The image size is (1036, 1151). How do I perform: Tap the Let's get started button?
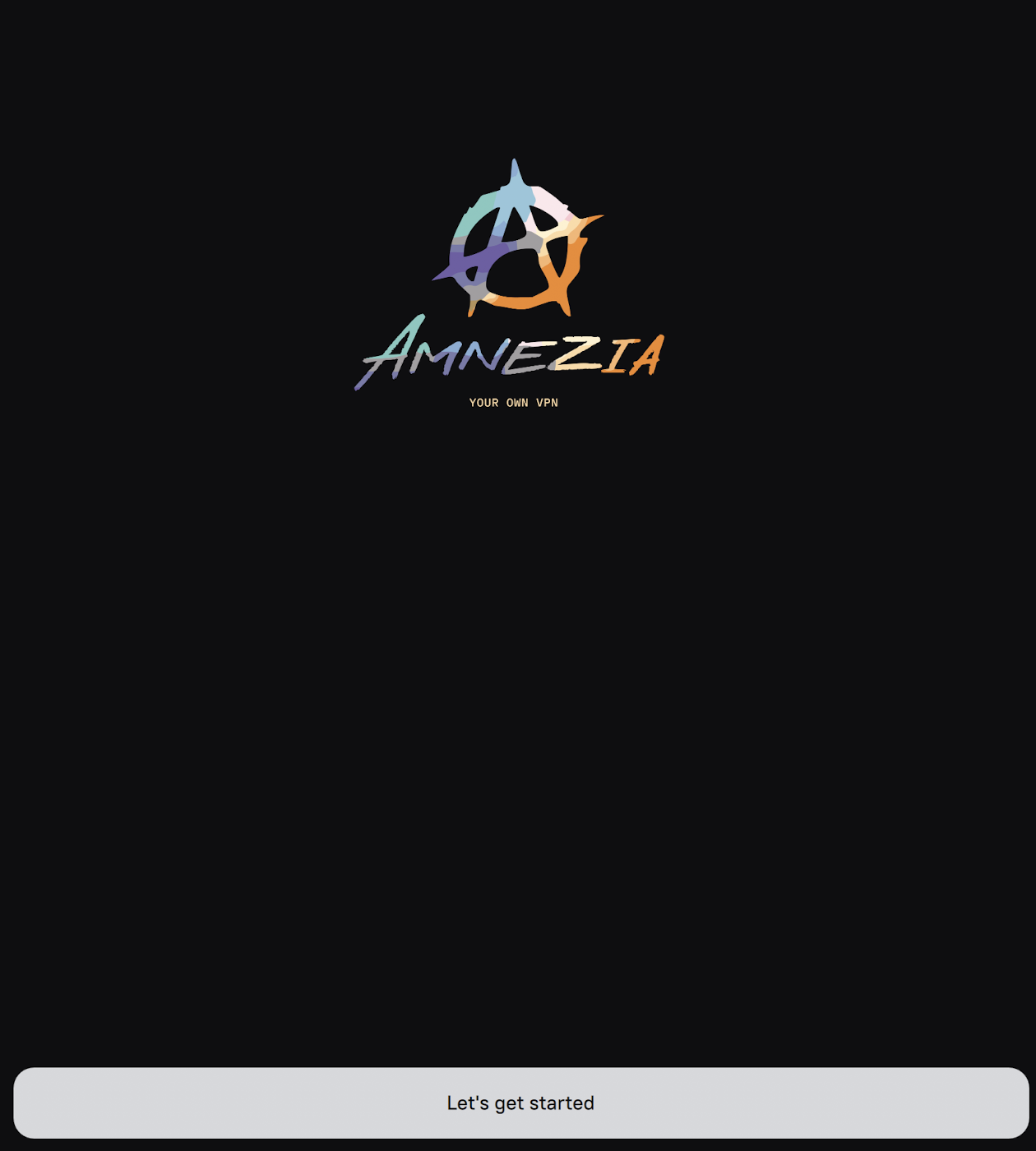520,1102
